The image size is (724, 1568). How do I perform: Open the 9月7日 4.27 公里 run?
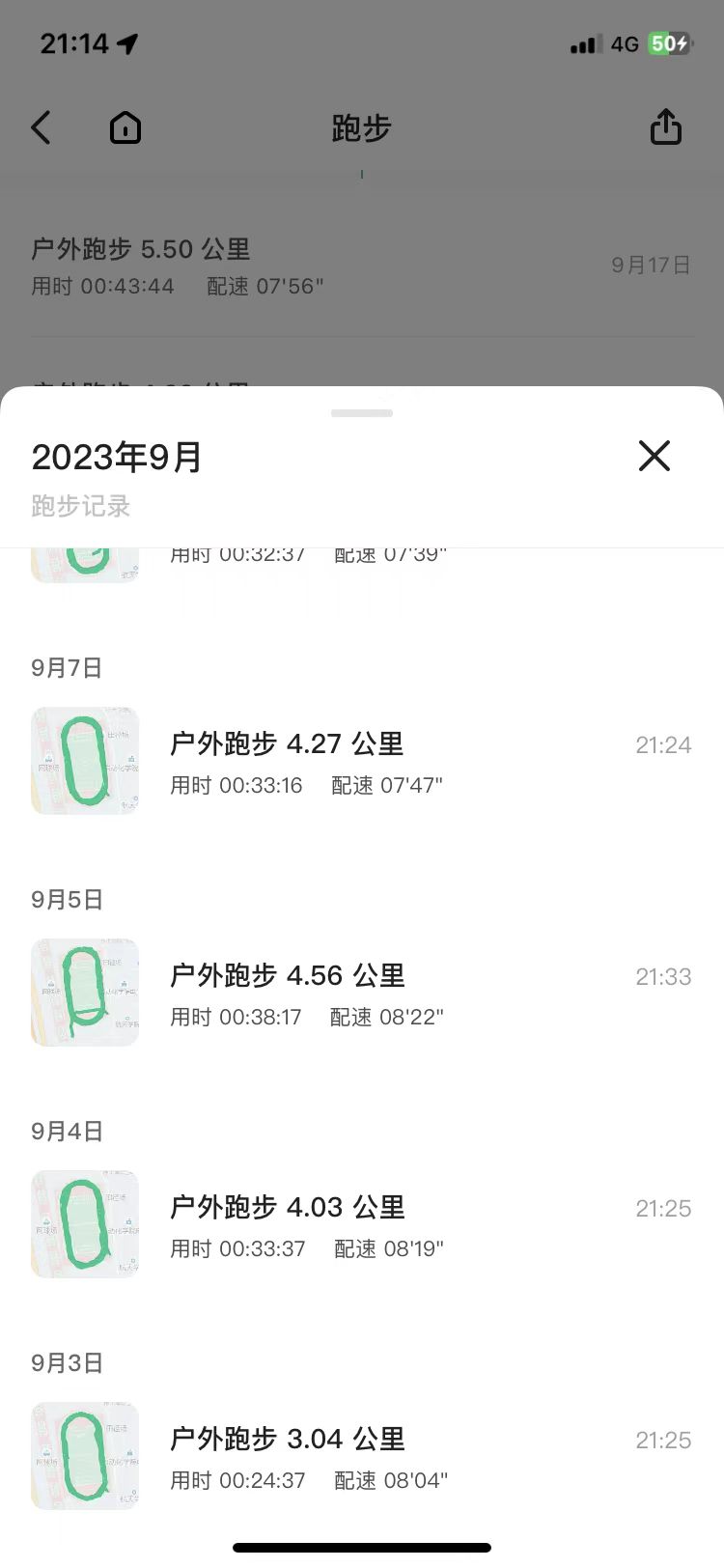pyautogui.click(x=361, y=762)
